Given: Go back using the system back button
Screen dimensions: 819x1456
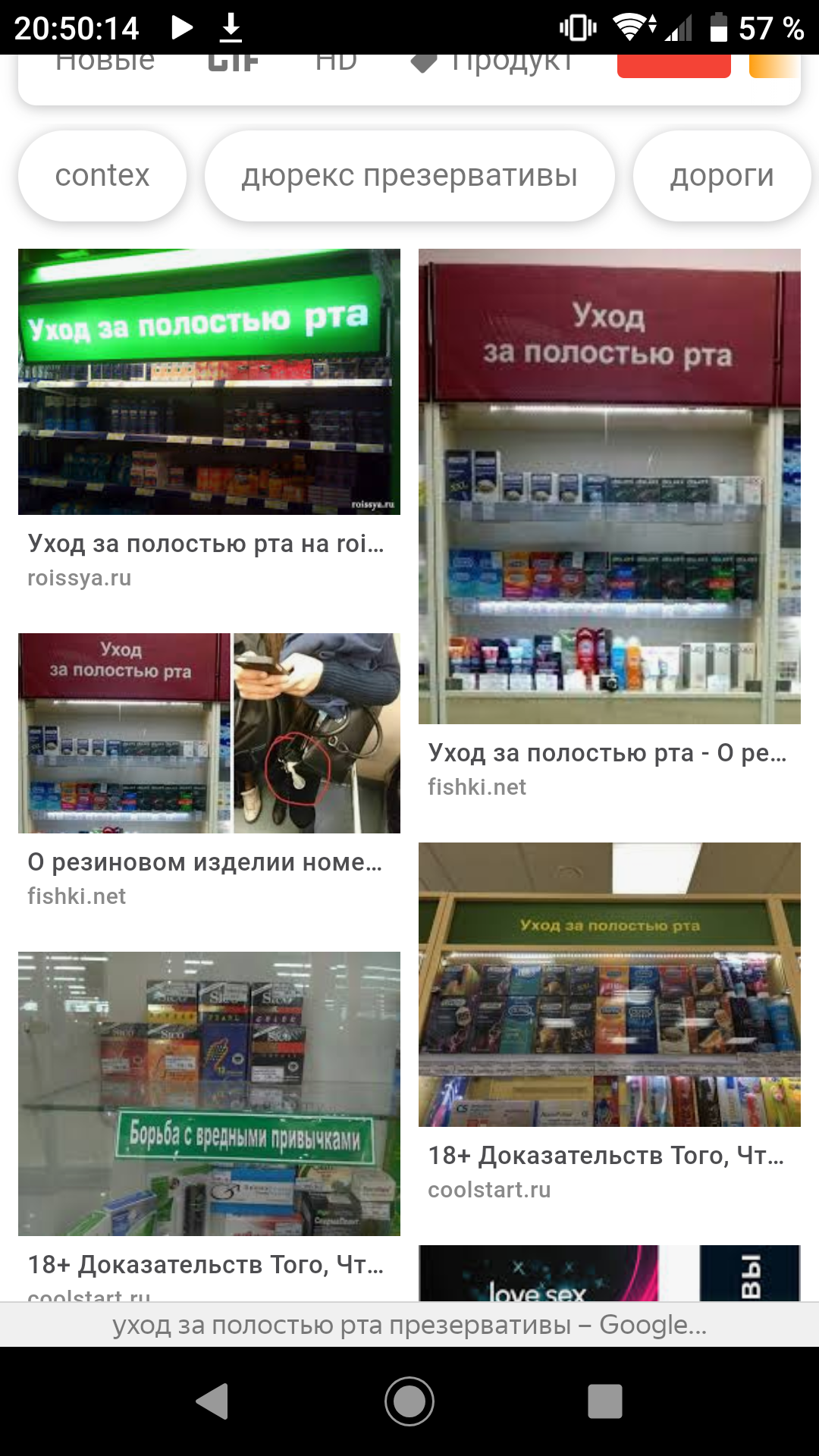Looking at the screenshot, I should pyautogui.click(x=212, y=1401).
